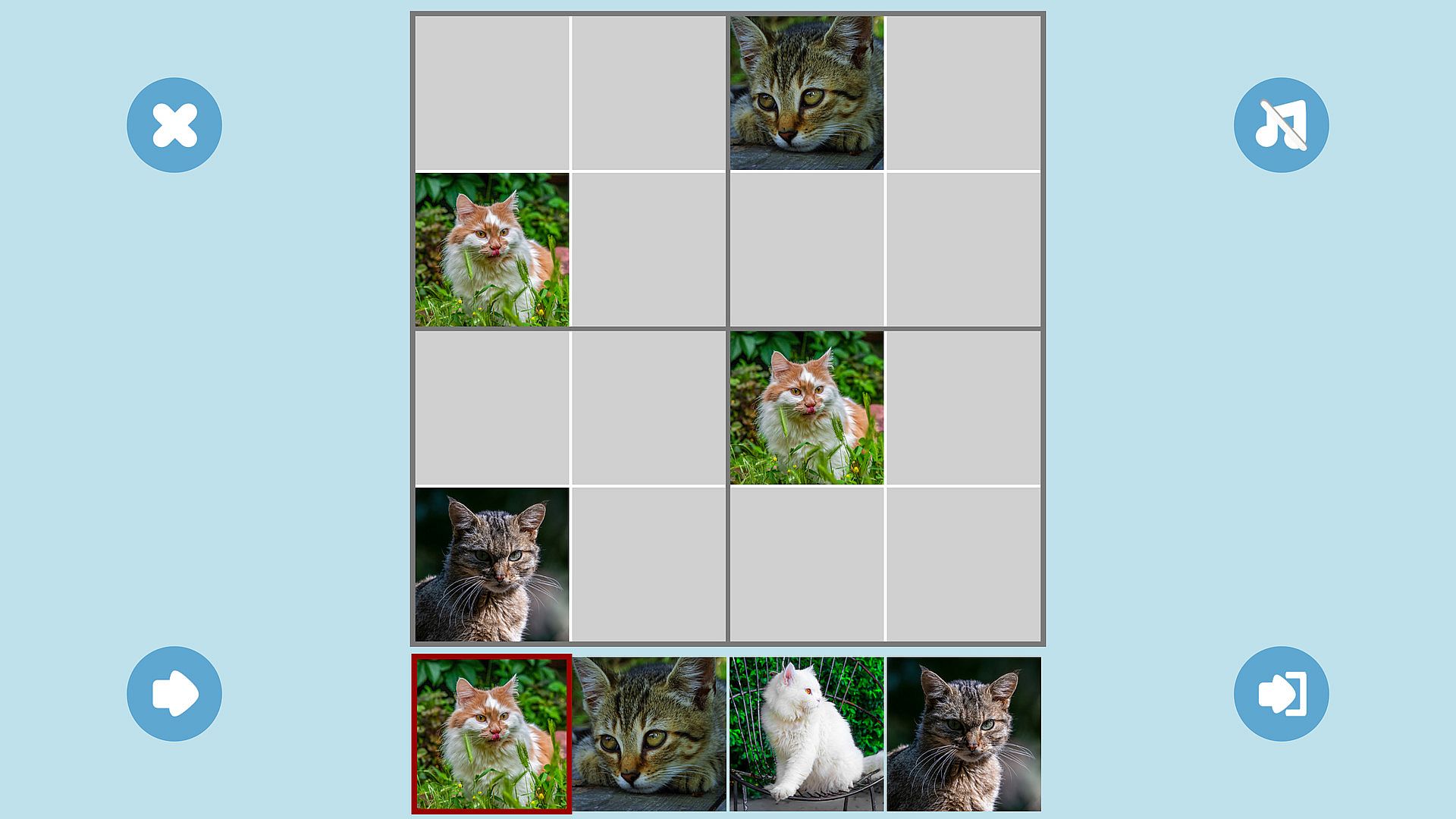Tap the empty top-right grid cell
The width and height of the screenshot is (1456, 819).
click(964, 93)
